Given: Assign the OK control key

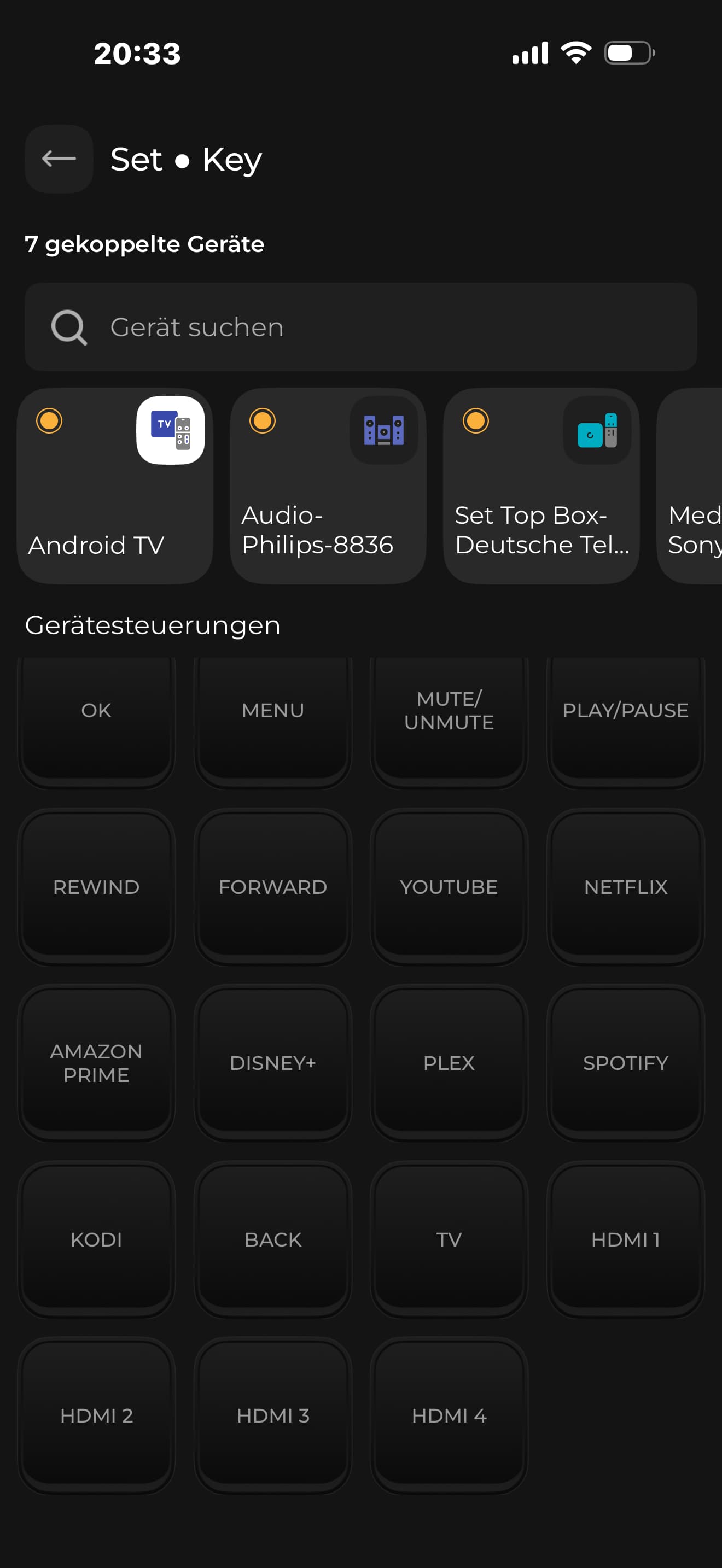Looking at the screenshot, I should pos(96,711).
